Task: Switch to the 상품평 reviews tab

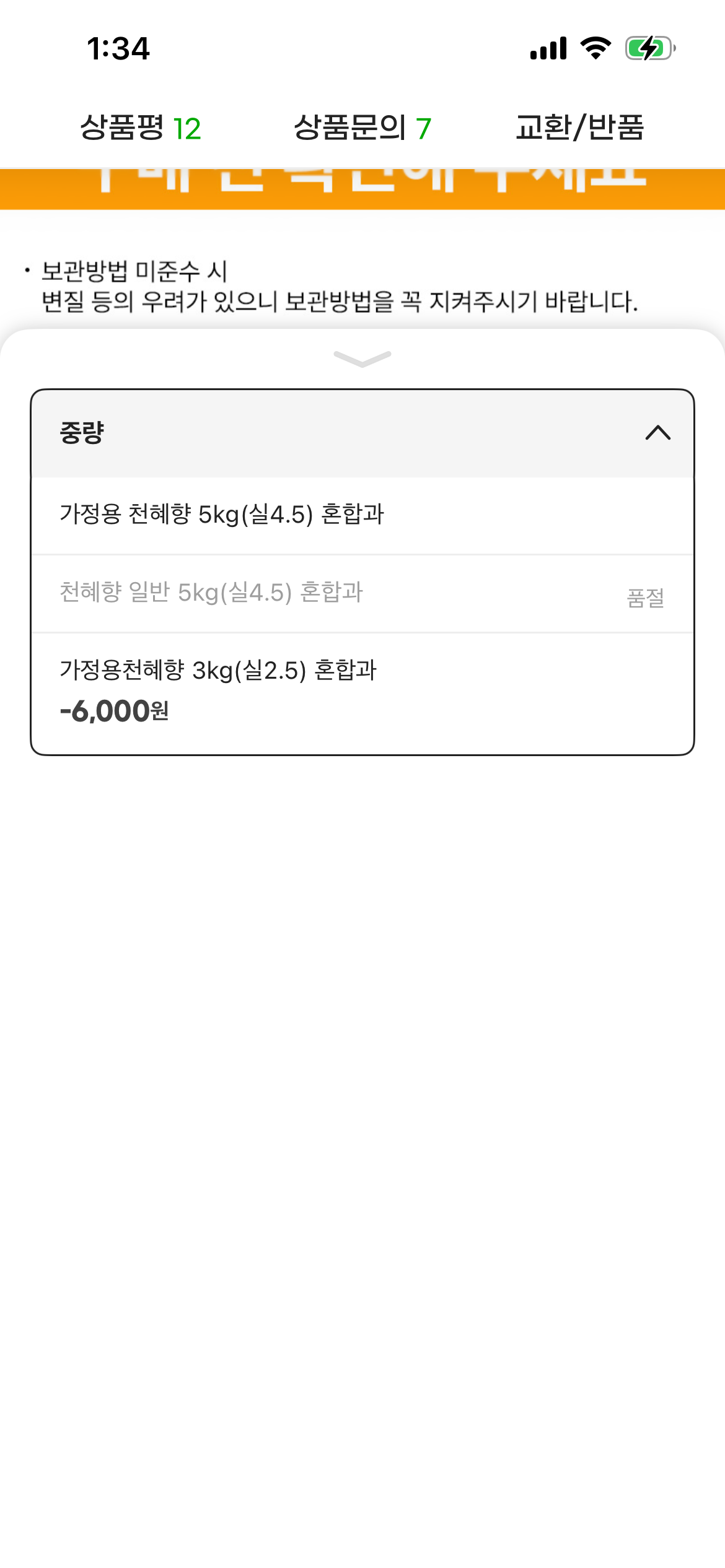Action: (x=141, y=128)
